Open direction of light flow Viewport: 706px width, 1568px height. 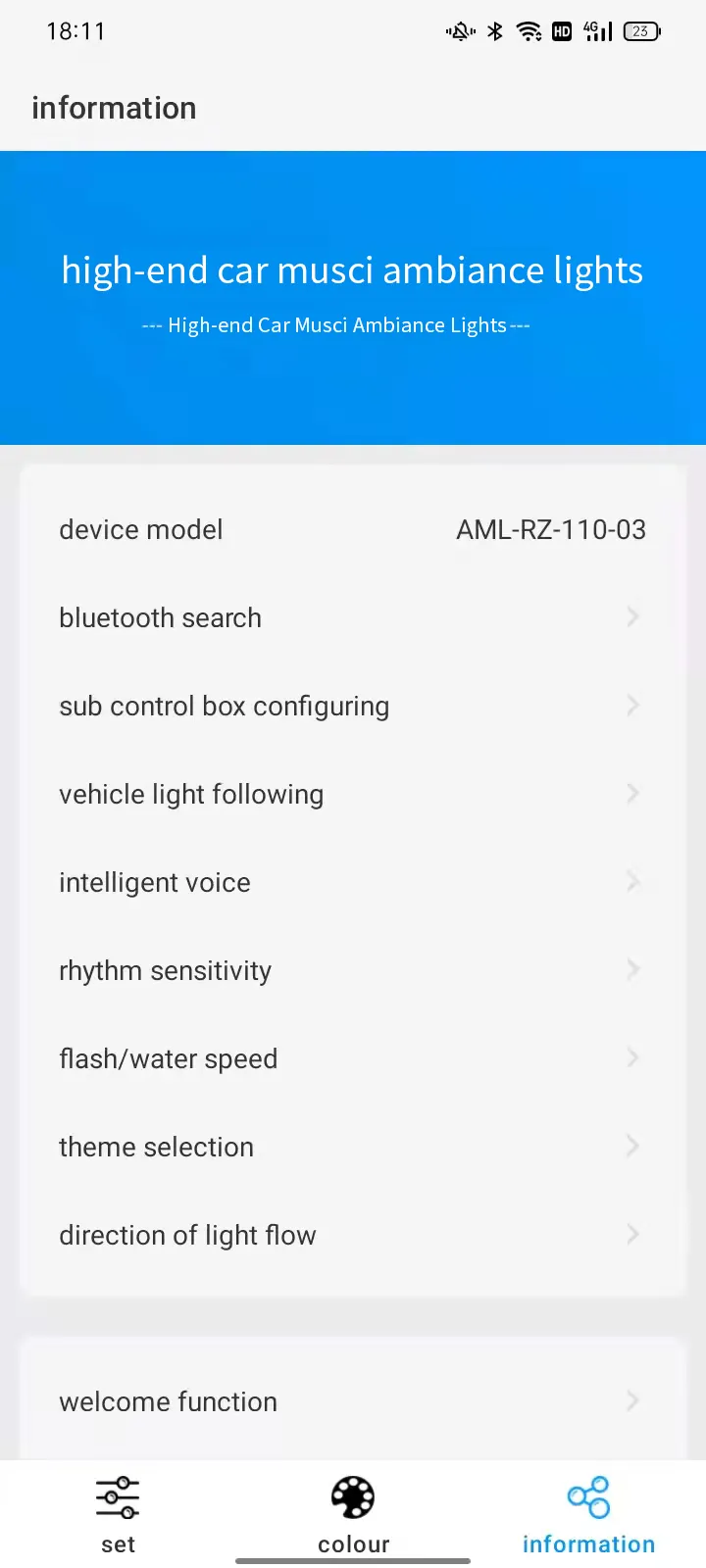[x=353, y=1235]
